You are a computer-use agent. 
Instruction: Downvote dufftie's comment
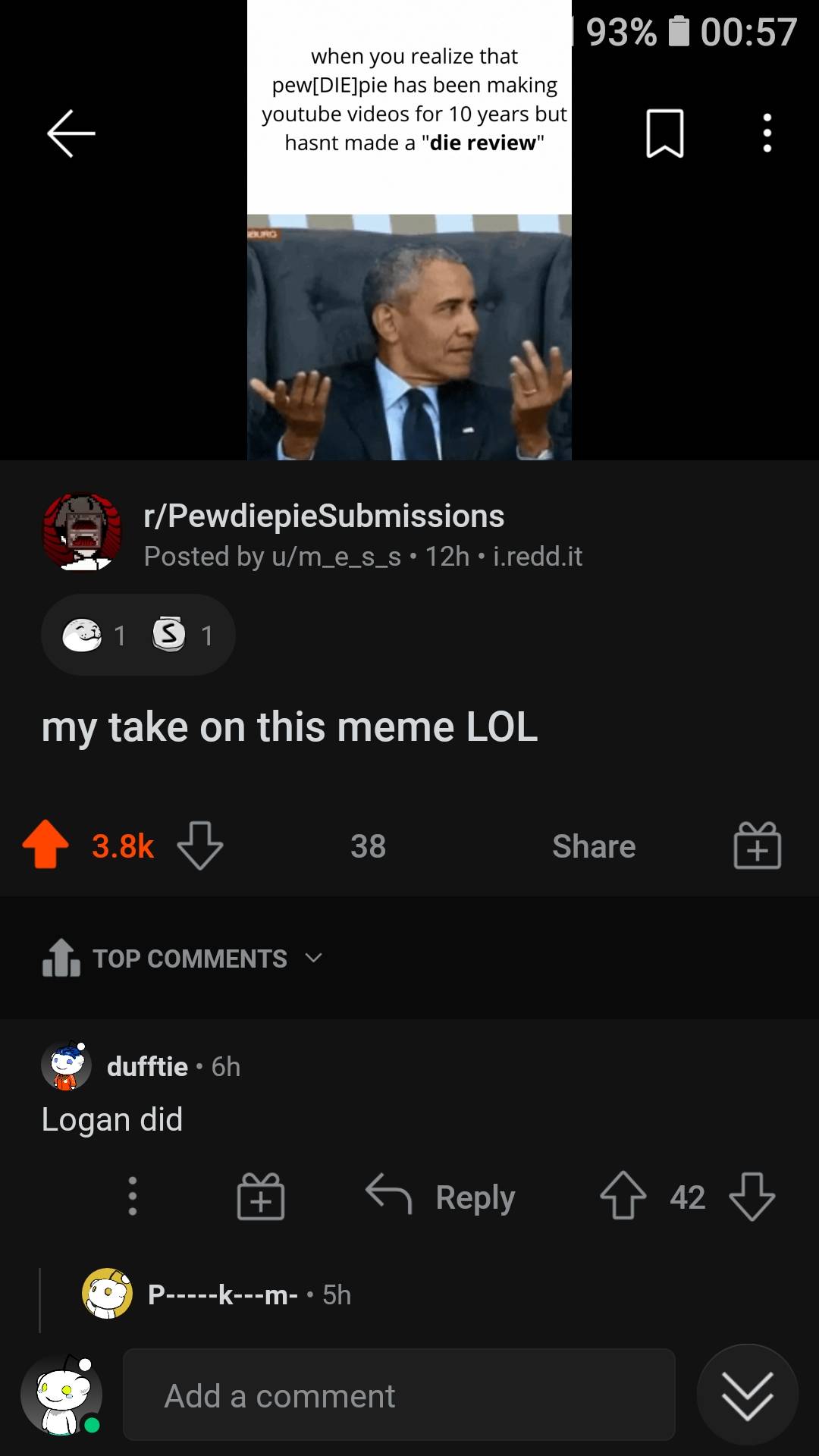click(x=752, y=1197)
